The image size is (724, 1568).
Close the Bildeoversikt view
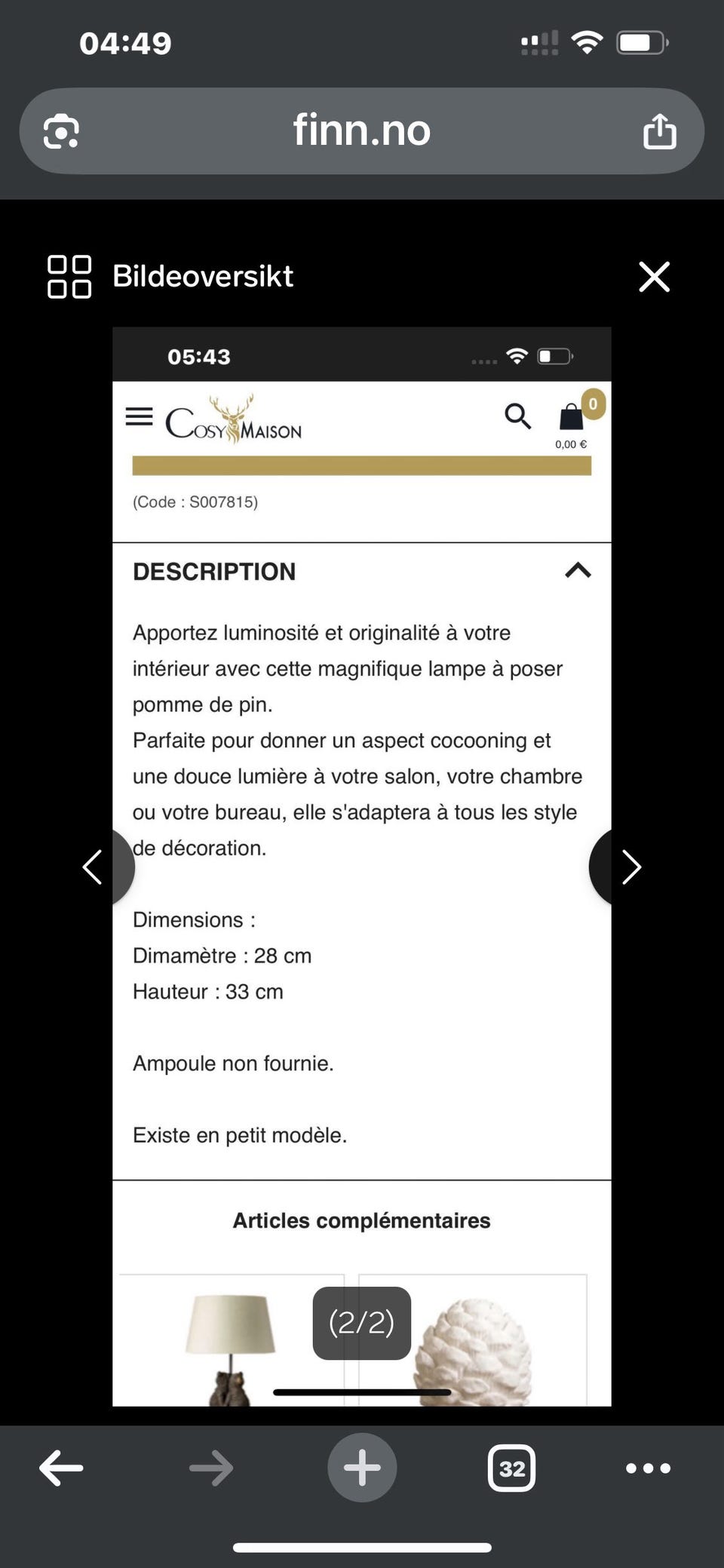click(x=654, y=276)
